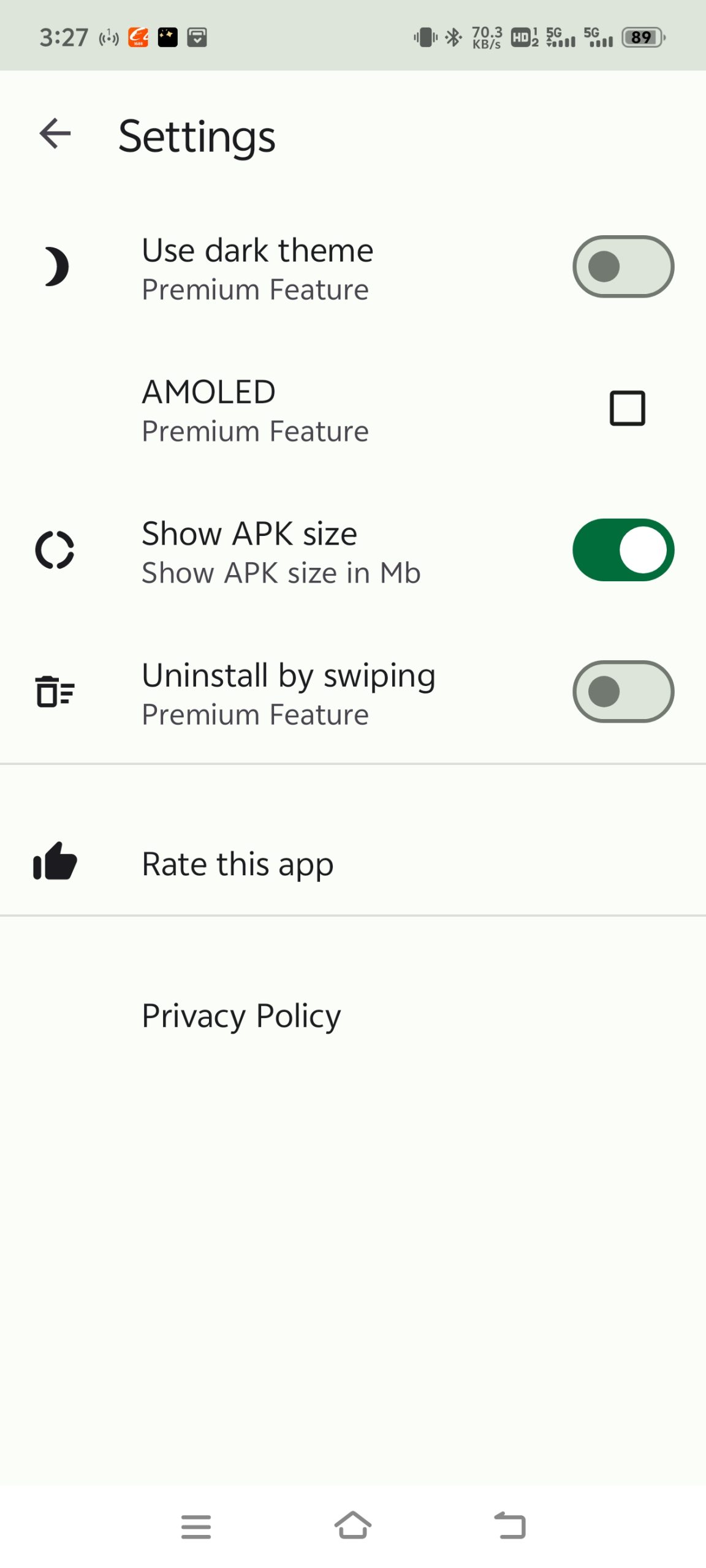Disable the Show APK size switch
Viewport: 706px width, 1568px height.
[x=623, y=550]
